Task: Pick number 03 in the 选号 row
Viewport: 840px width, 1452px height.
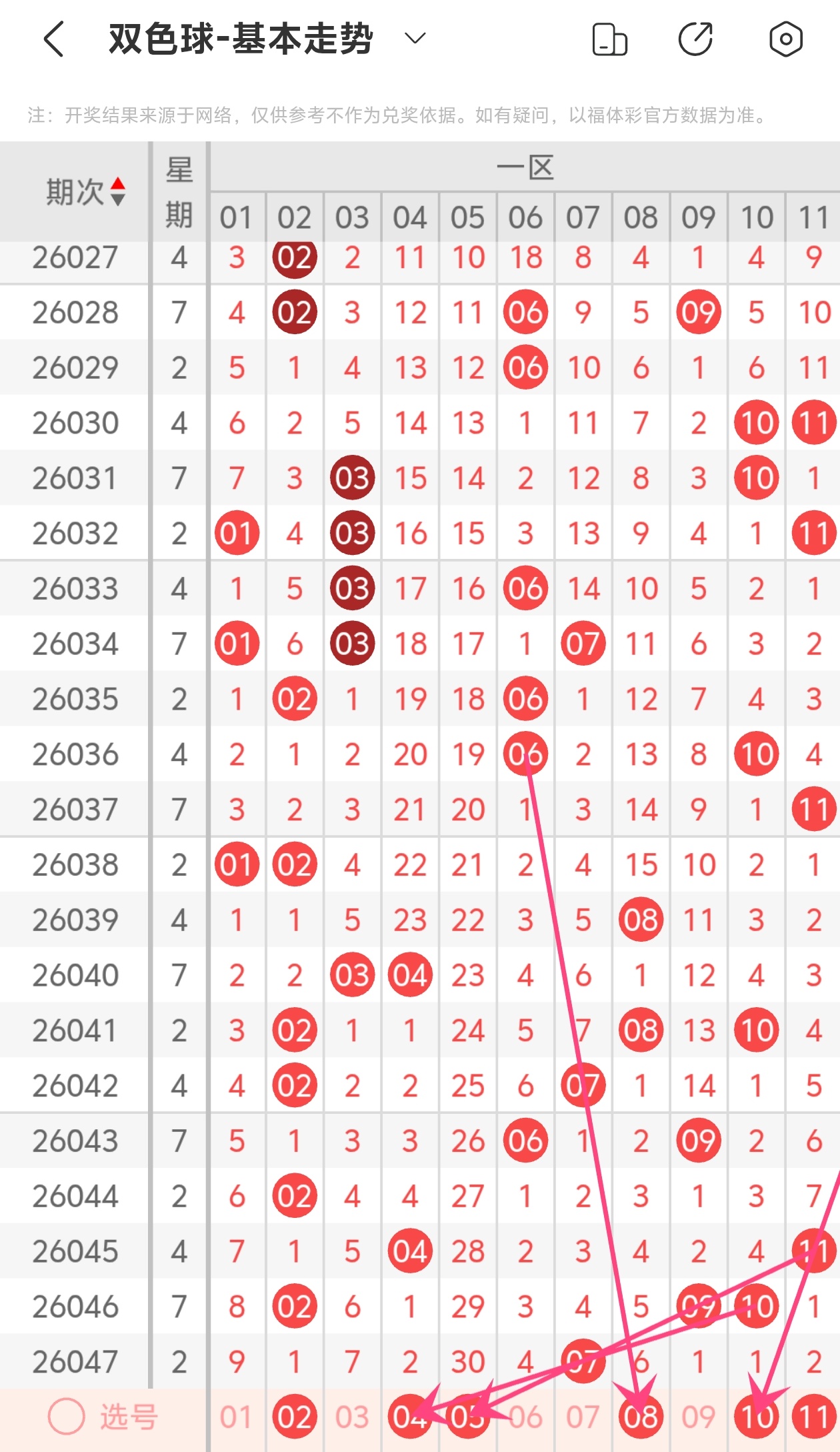Action: click(x=352, y=1417)
